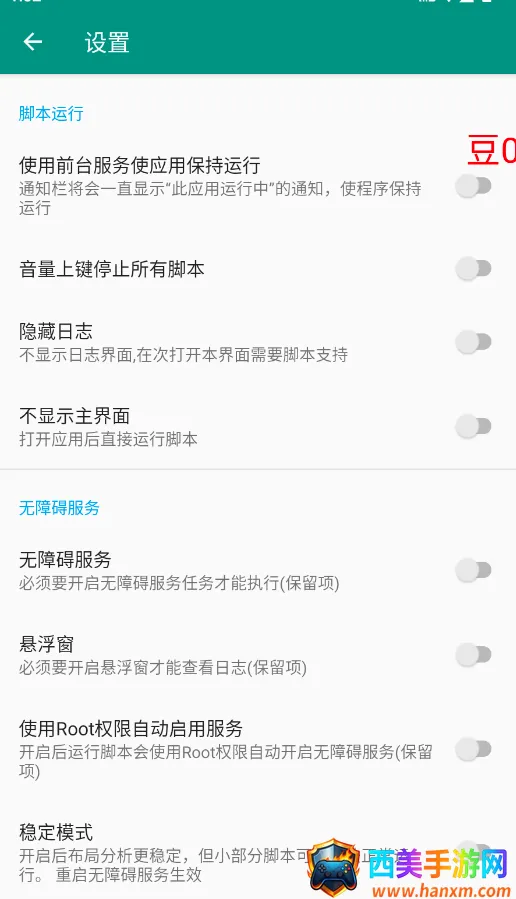Image resolution: width=516 pixels, height=899 pixels.
Task: Enable 不显示主界面 option
Action: pyautogui.click(x=474, y=427)
